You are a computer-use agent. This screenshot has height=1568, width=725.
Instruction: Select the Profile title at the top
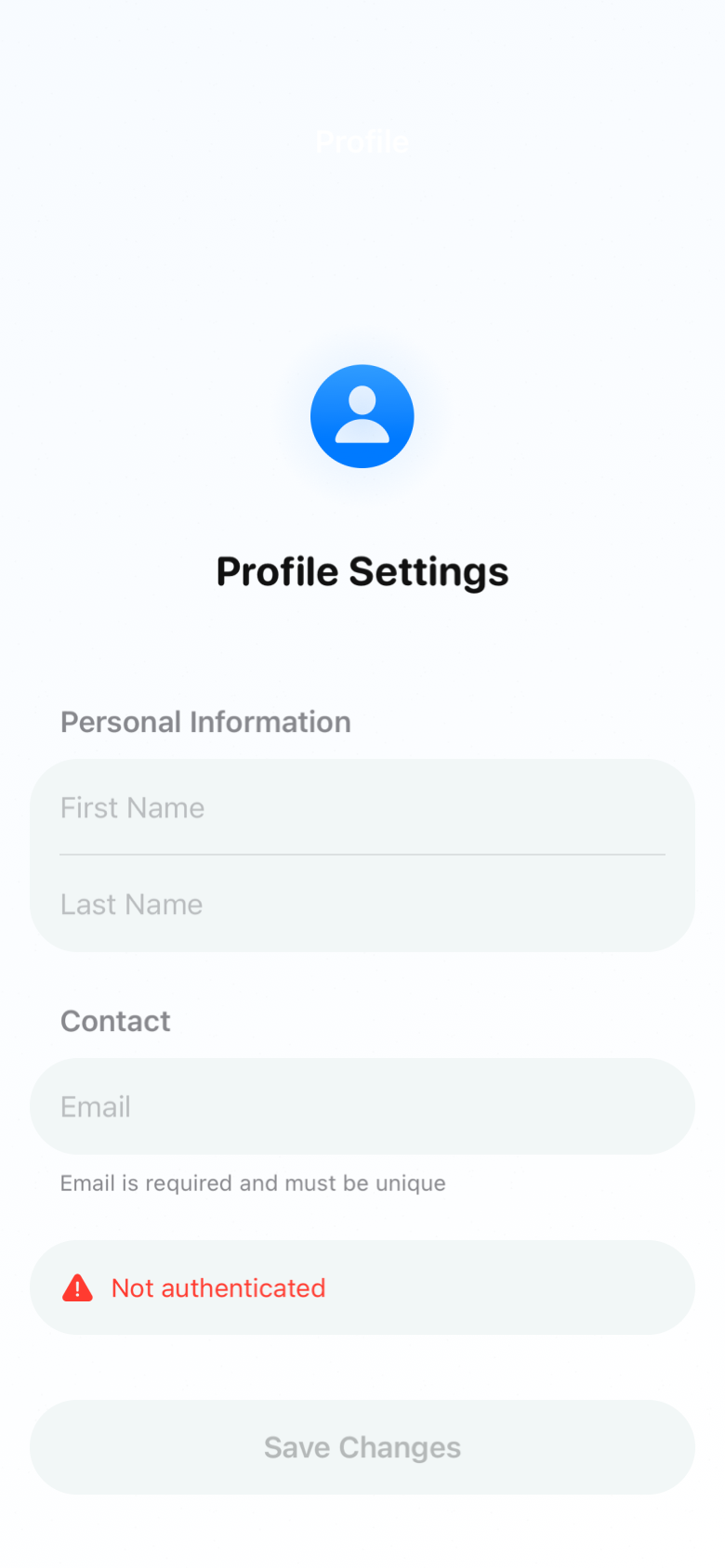tap(362, 141)
